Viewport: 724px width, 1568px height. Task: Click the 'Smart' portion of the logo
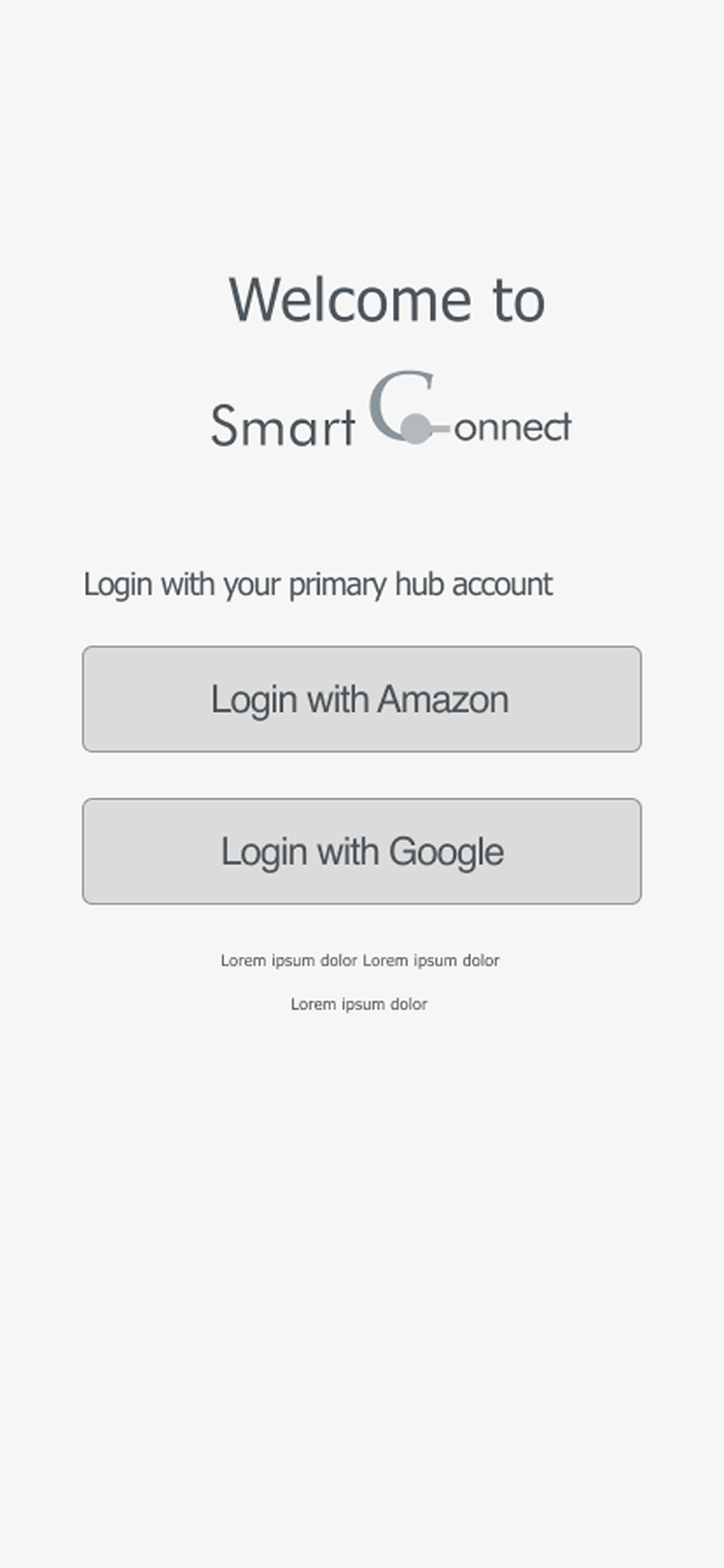[x=285, y=425]
